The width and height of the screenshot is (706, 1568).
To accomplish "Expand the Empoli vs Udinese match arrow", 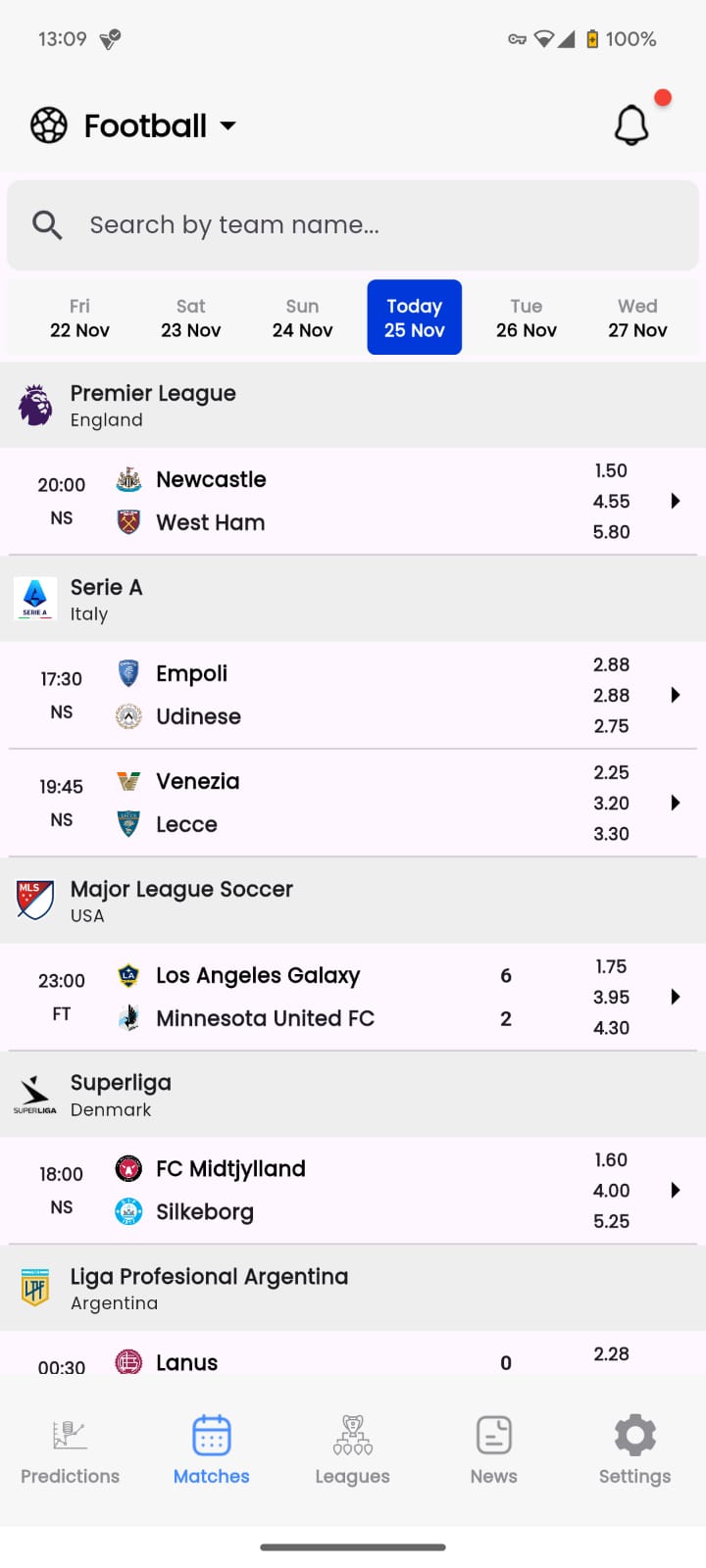I will (675, 695).
